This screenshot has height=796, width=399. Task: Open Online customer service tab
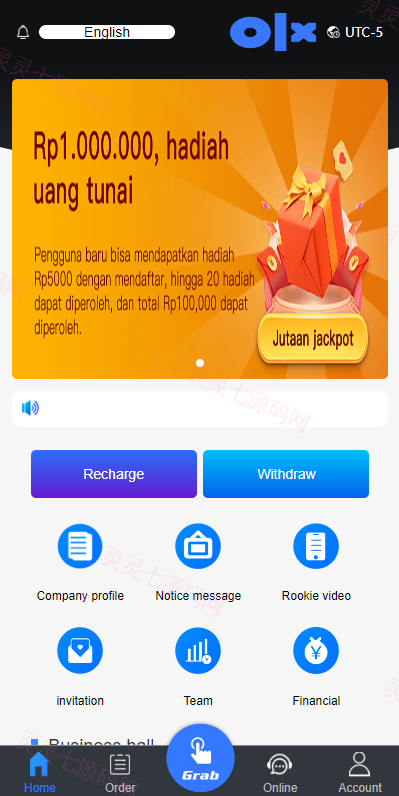280,772
